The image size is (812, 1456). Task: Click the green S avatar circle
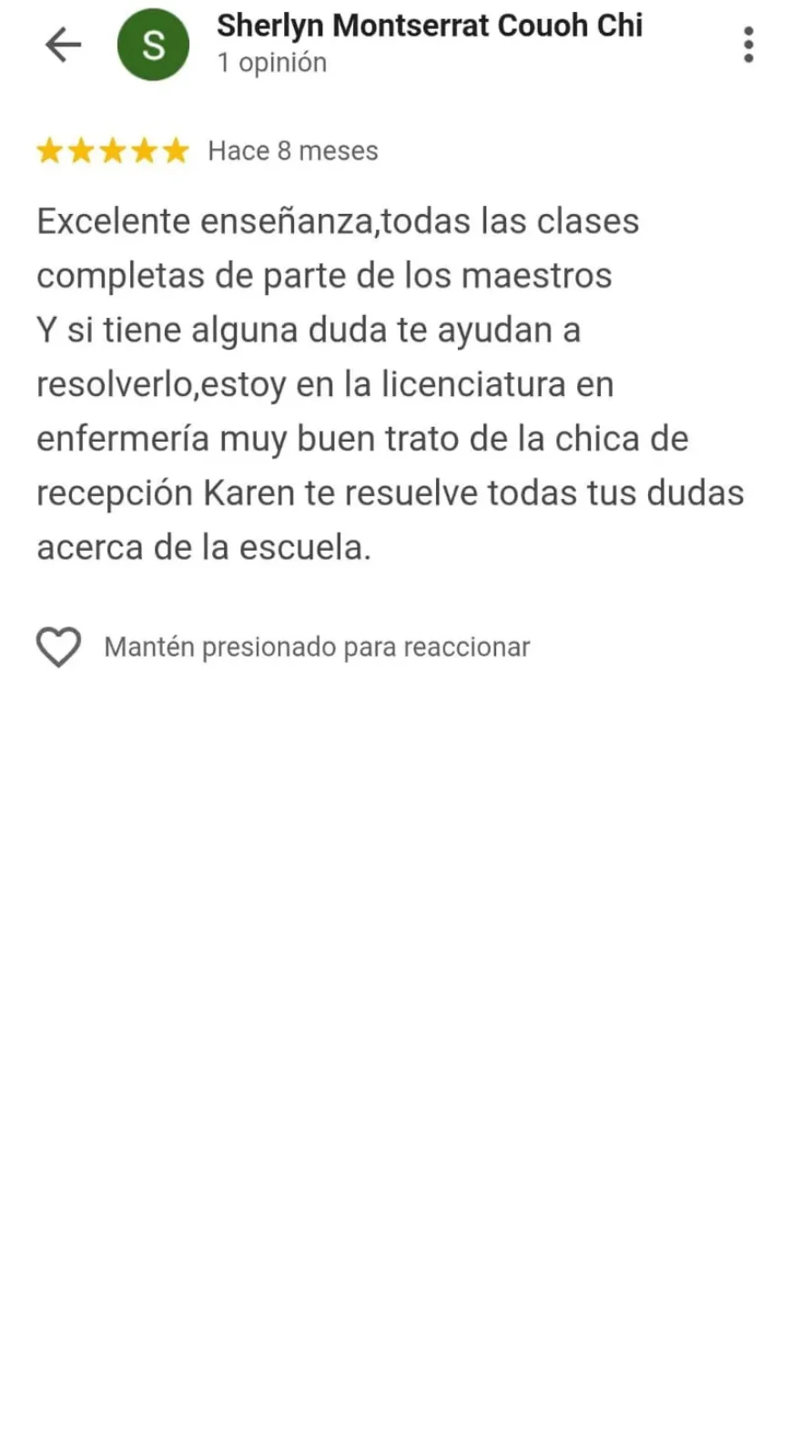tap(153, 44)
